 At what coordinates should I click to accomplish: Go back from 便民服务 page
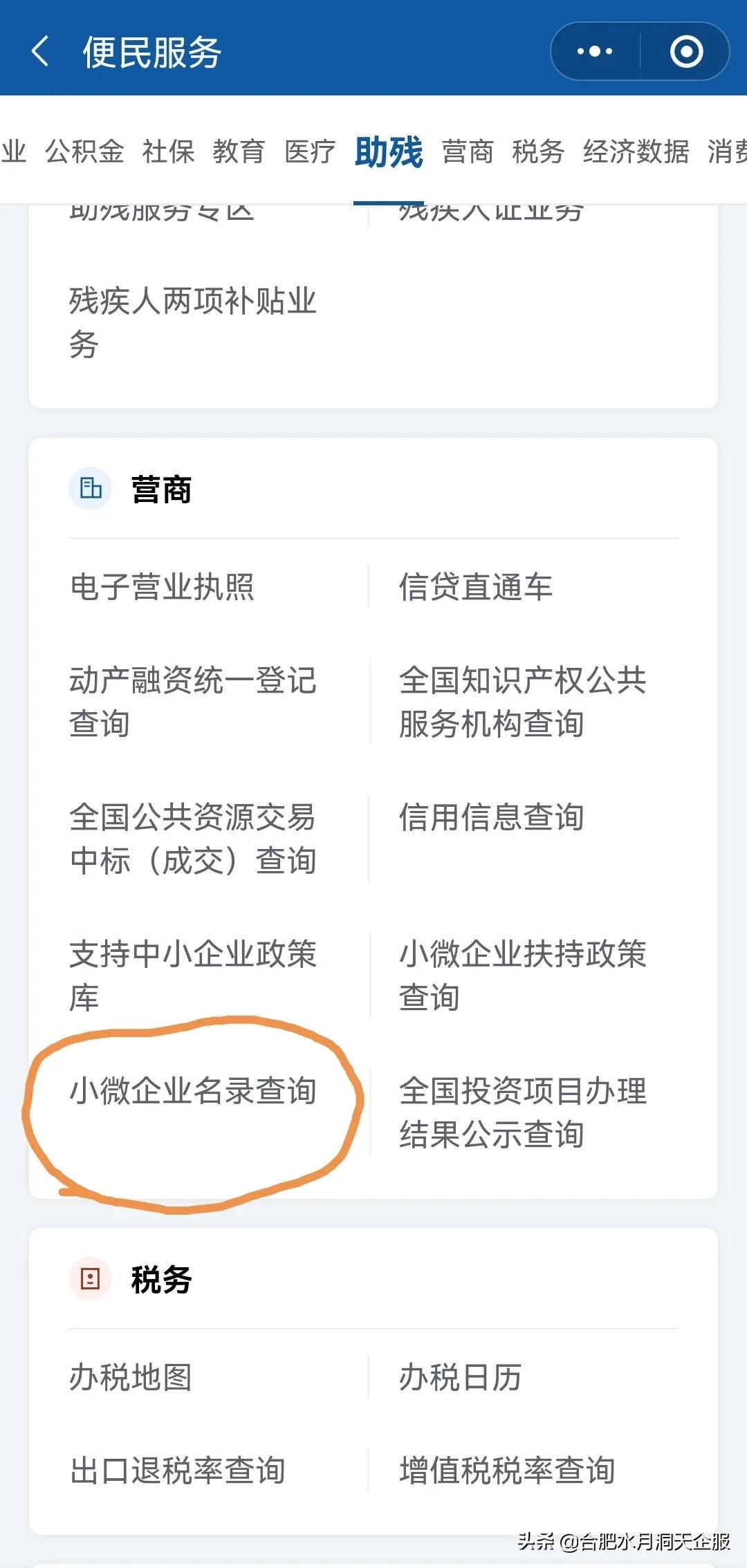pos(40,52)
